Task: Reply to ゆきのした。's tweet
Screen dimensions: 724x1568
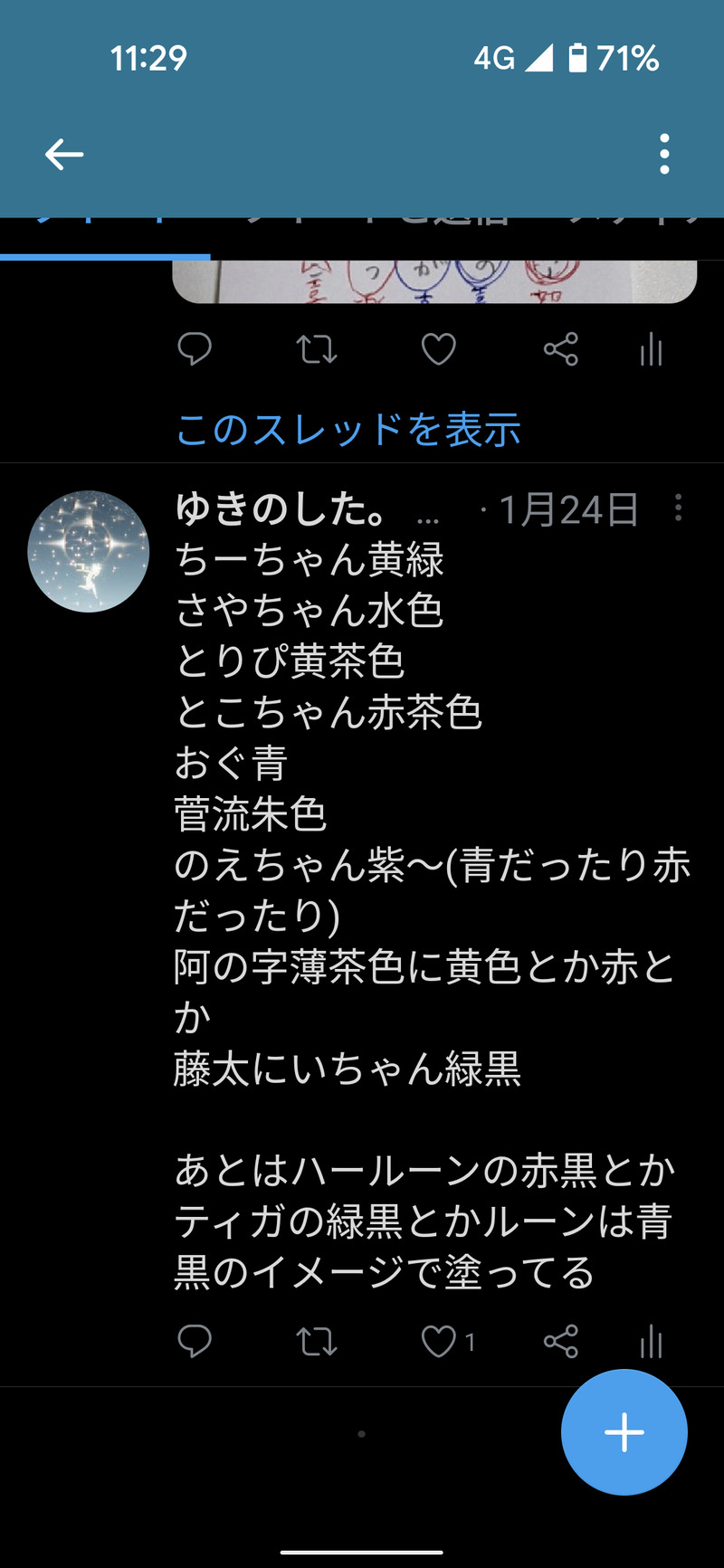Action: (x=195, y=1342)
